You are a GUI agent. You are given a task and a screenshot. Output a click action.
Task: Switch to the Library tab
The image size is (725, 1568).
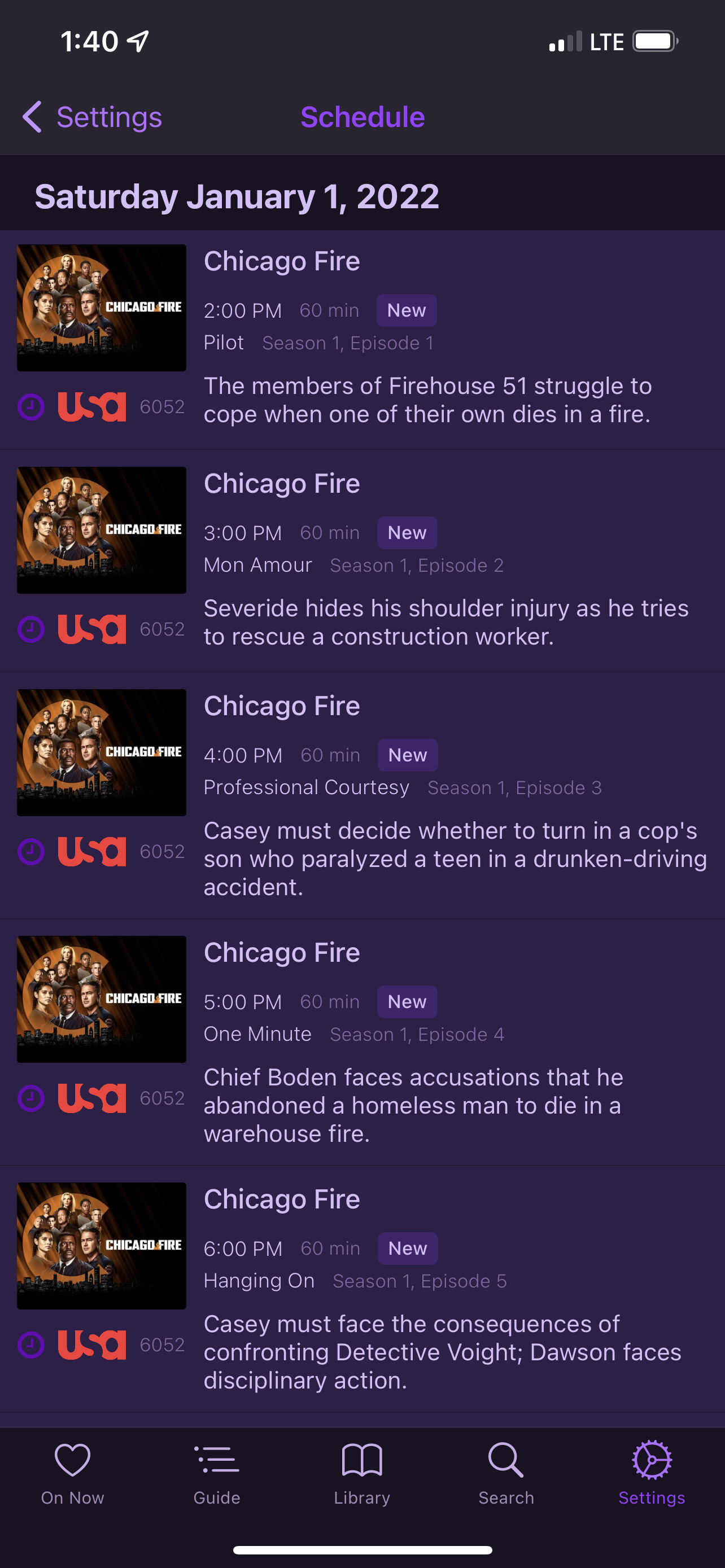361,1473
